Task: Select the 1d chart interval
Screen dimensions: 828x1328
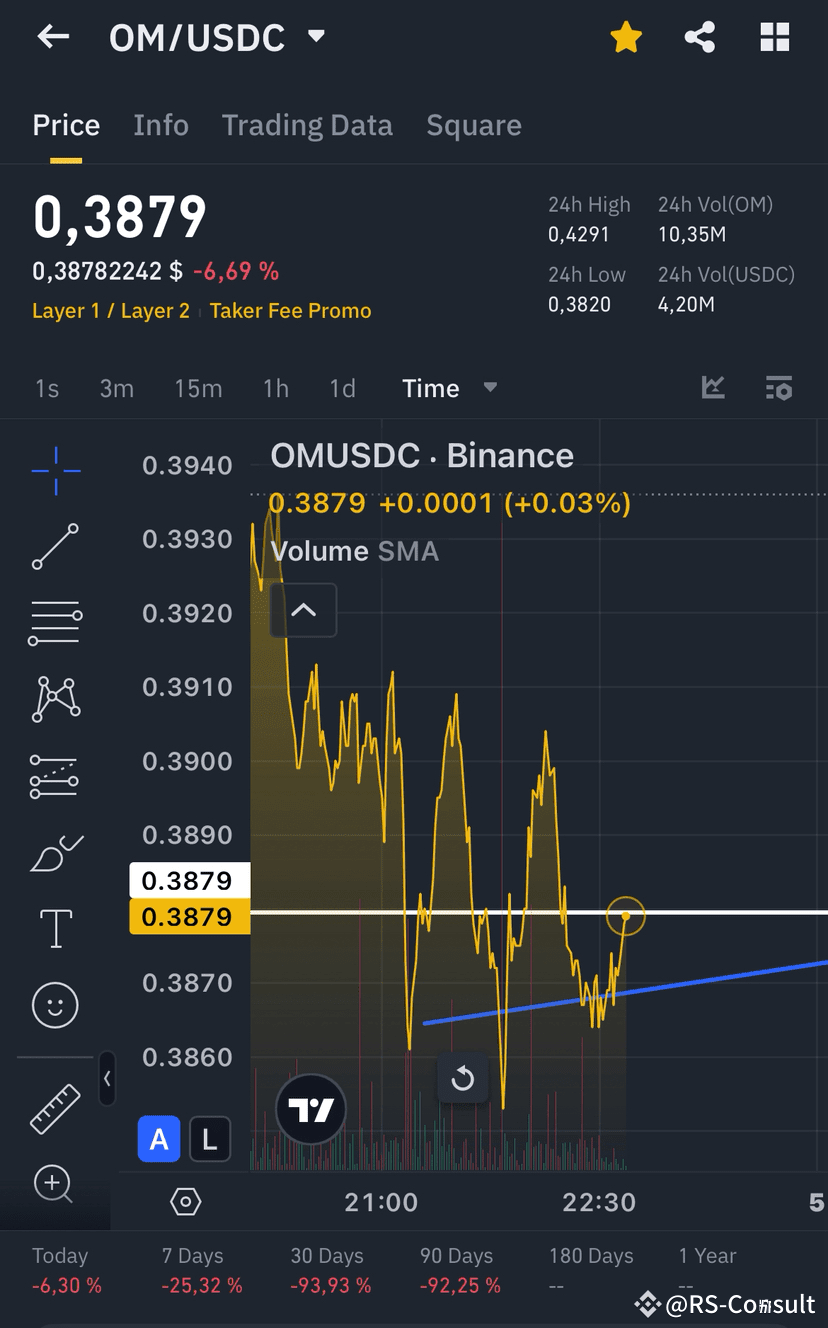Action: [x=342, y=388]
